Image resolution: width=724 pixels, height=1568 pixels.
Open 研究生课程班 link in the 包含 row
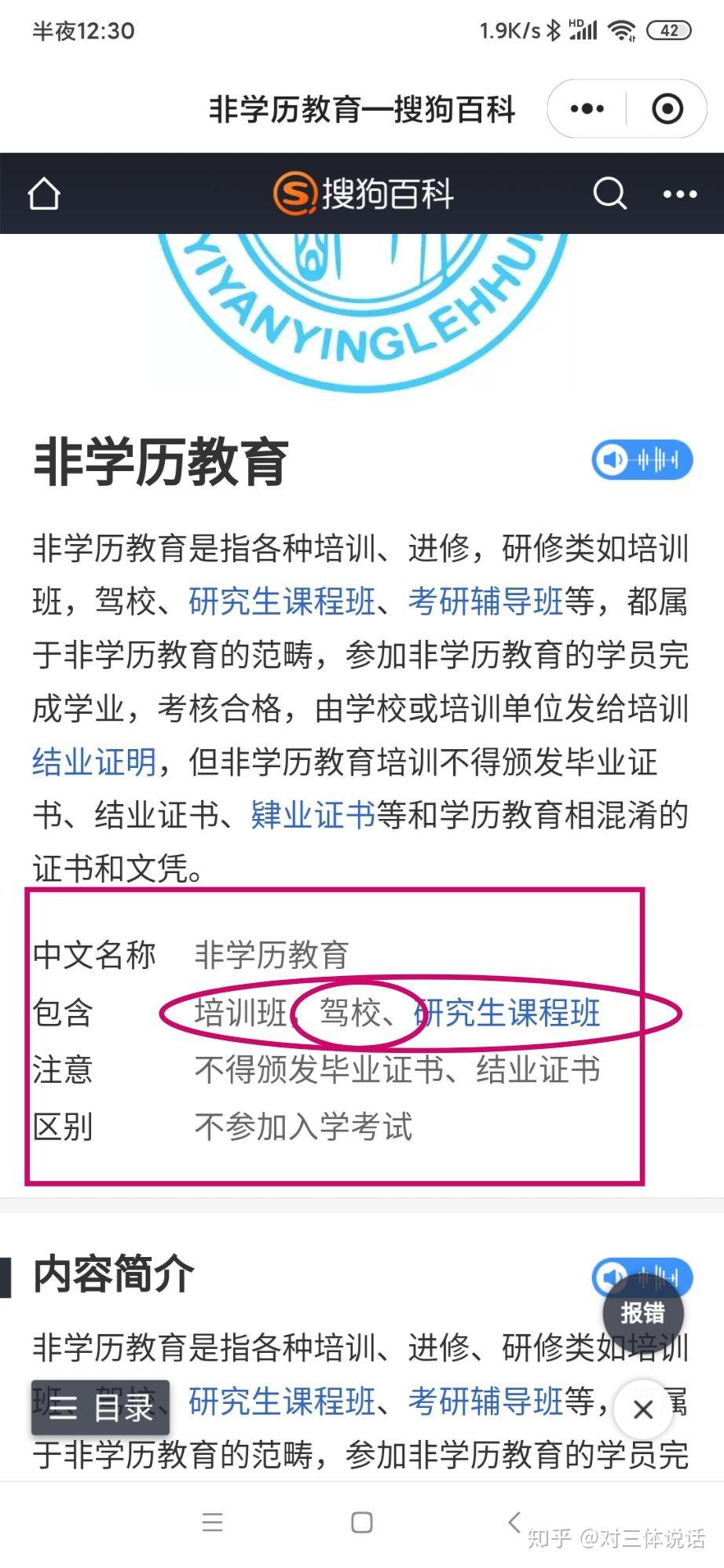click(507, 1013)
